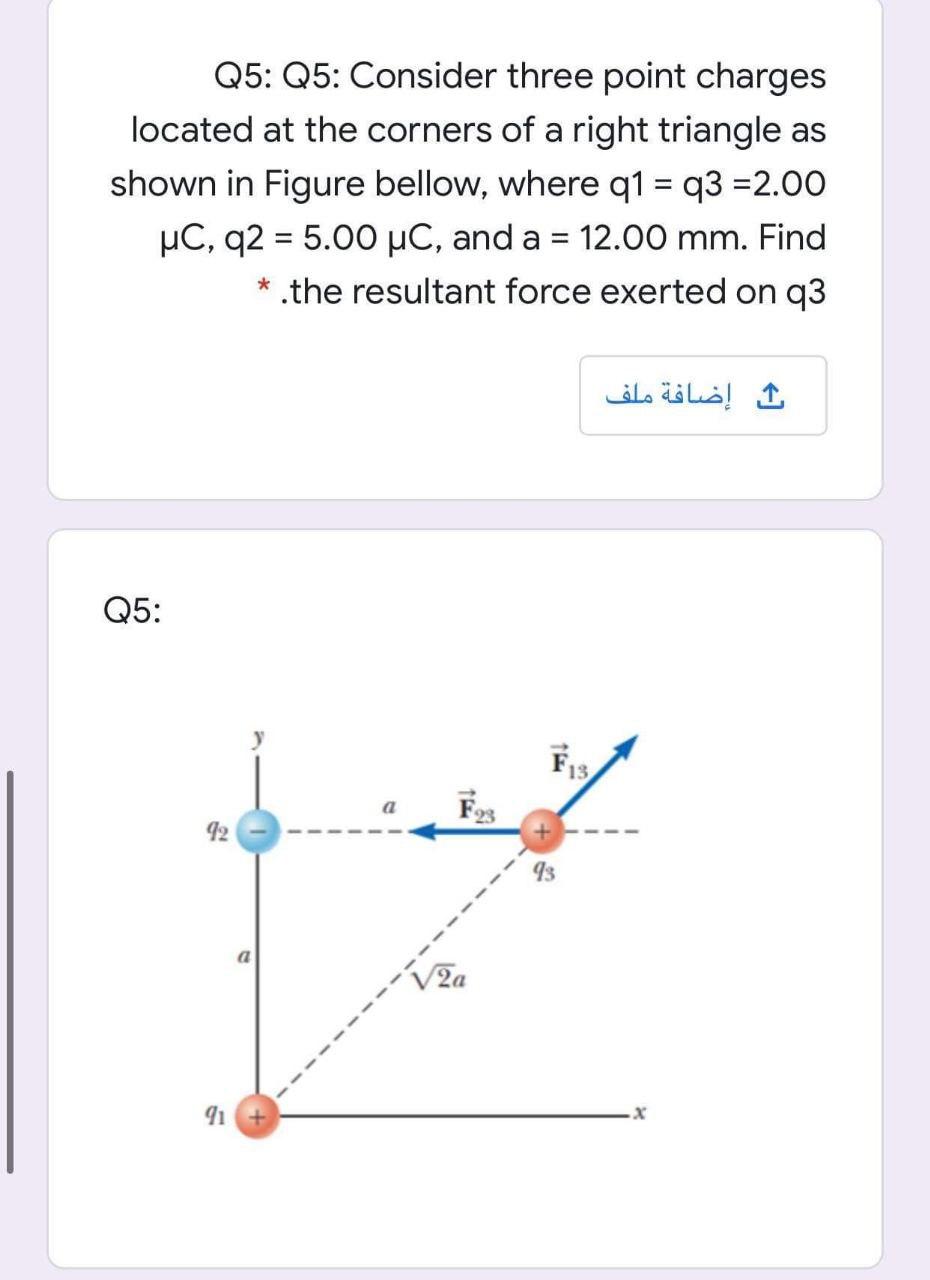Click the upper question card
930x1280 pixels.
tap(465, 250)
